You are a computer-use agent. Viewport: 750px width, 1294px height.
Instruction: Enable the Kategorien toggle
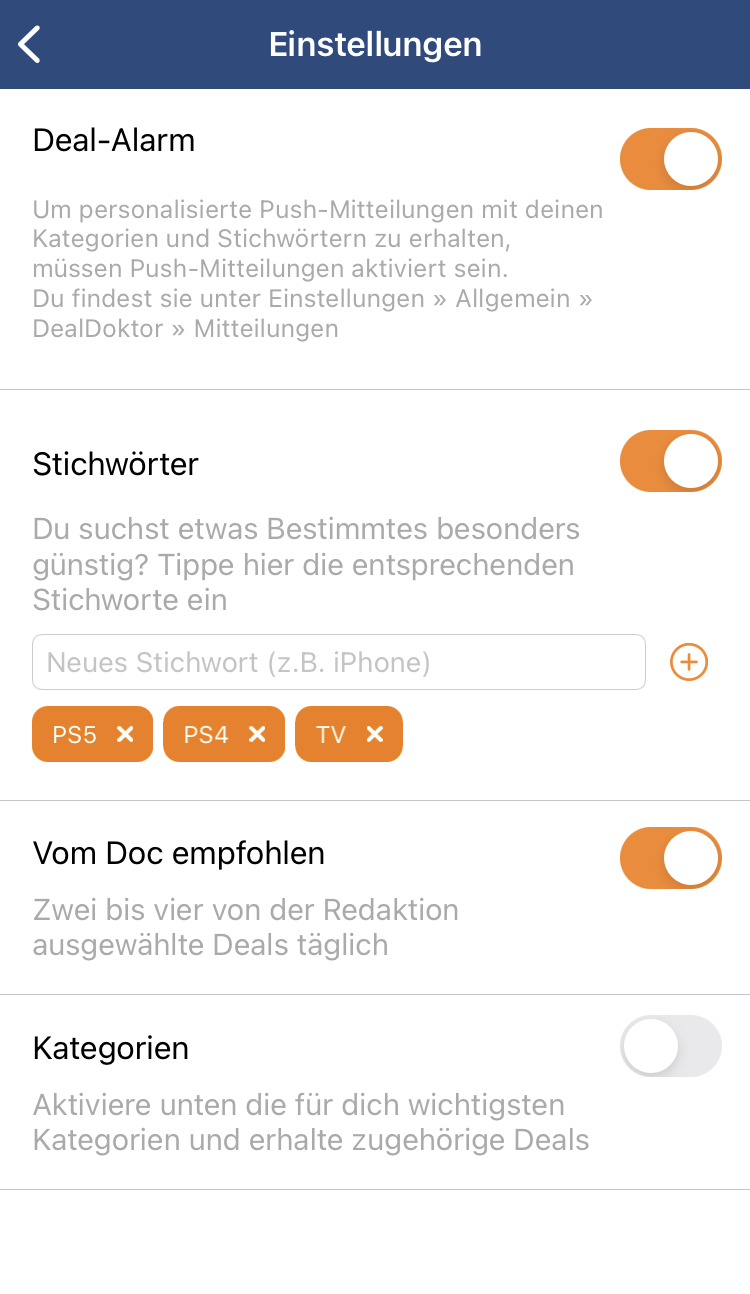(x=670, y=1046)
